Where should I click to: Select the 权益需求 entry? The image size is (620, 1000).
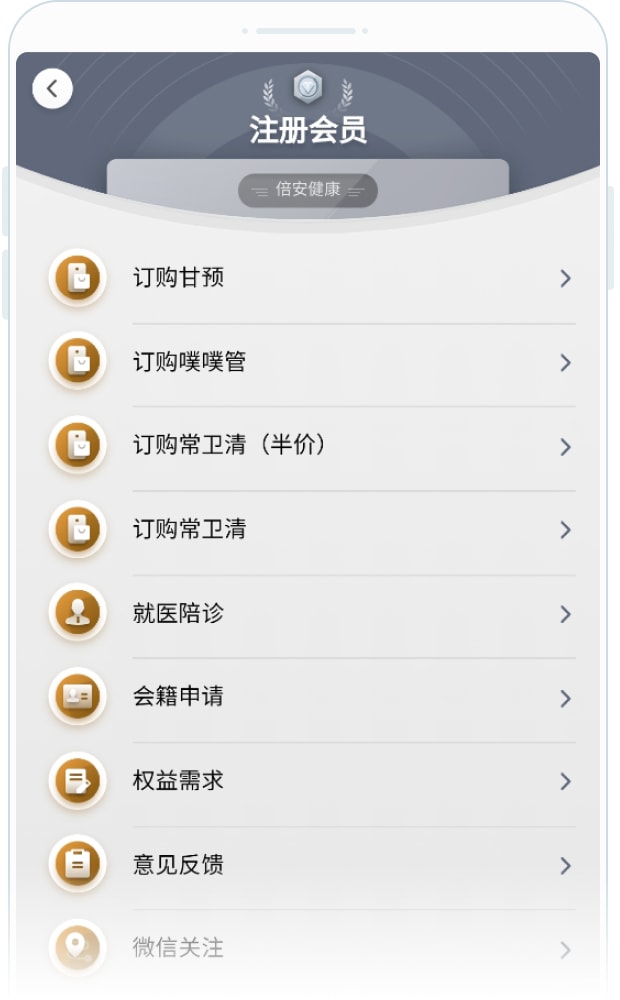pyautogui.click(x=310, y=781)
